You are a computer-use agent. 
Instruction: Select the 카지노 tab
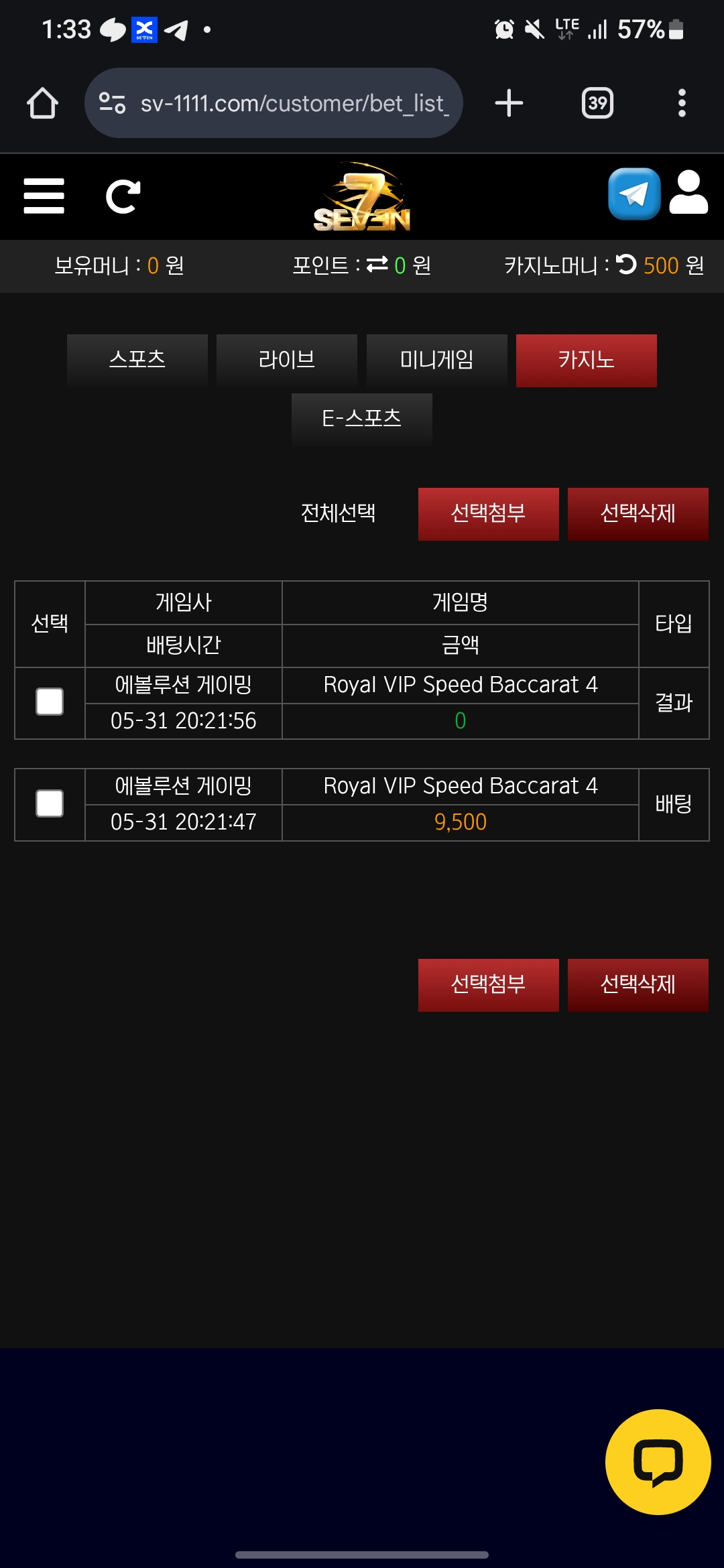586,360
